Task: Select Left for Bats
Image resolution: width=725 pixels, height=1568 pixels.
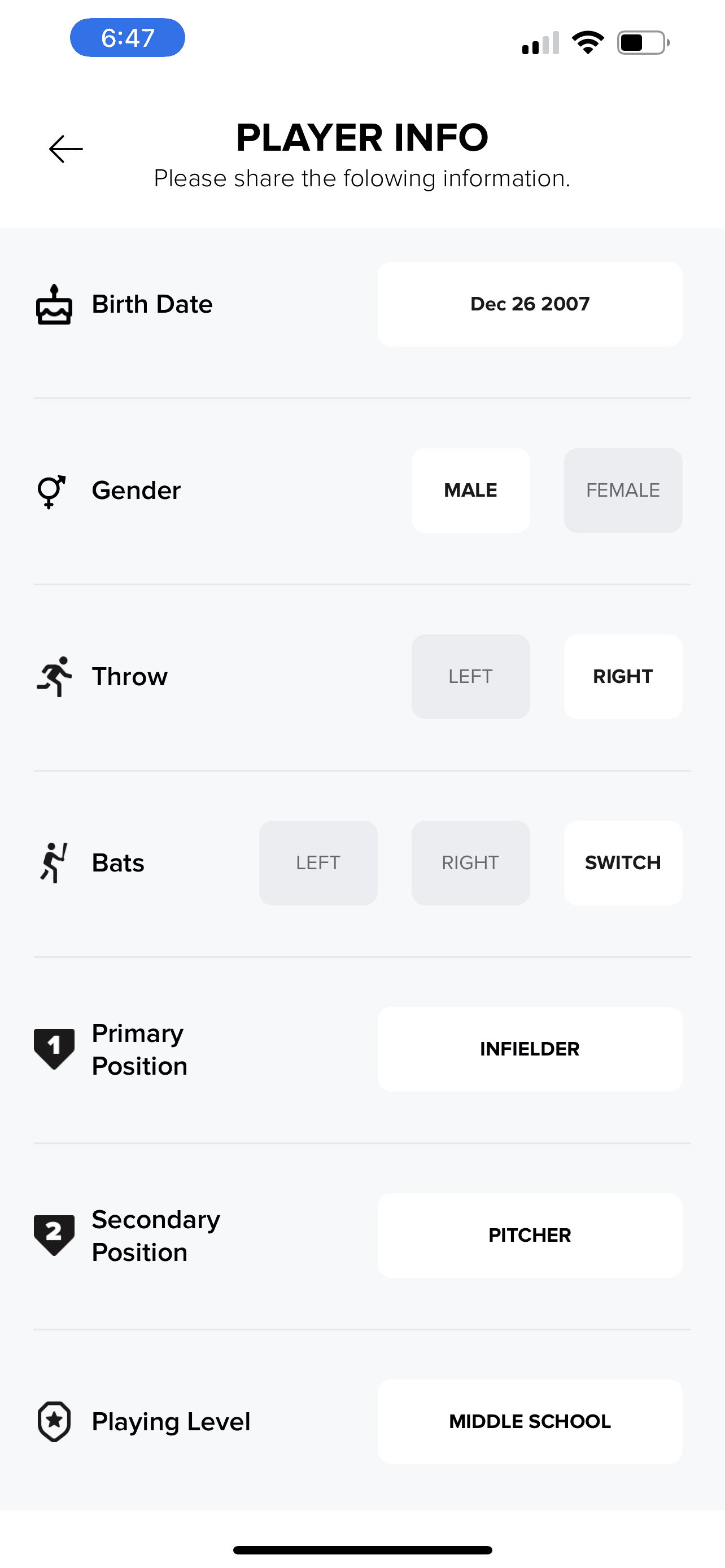Action: pyautogui.click(x=318, y=862)
